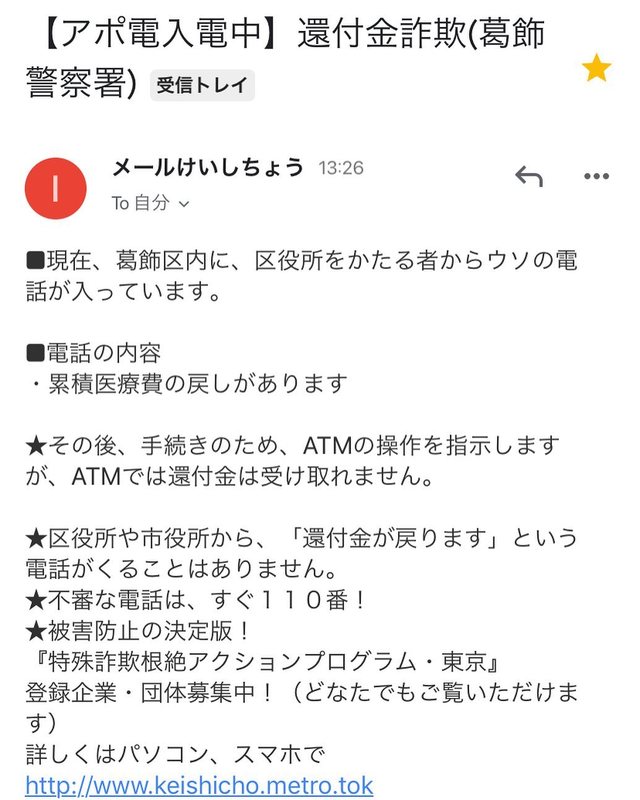
Task: Expand recipient details next to To 自分
Action: (183, 204)
